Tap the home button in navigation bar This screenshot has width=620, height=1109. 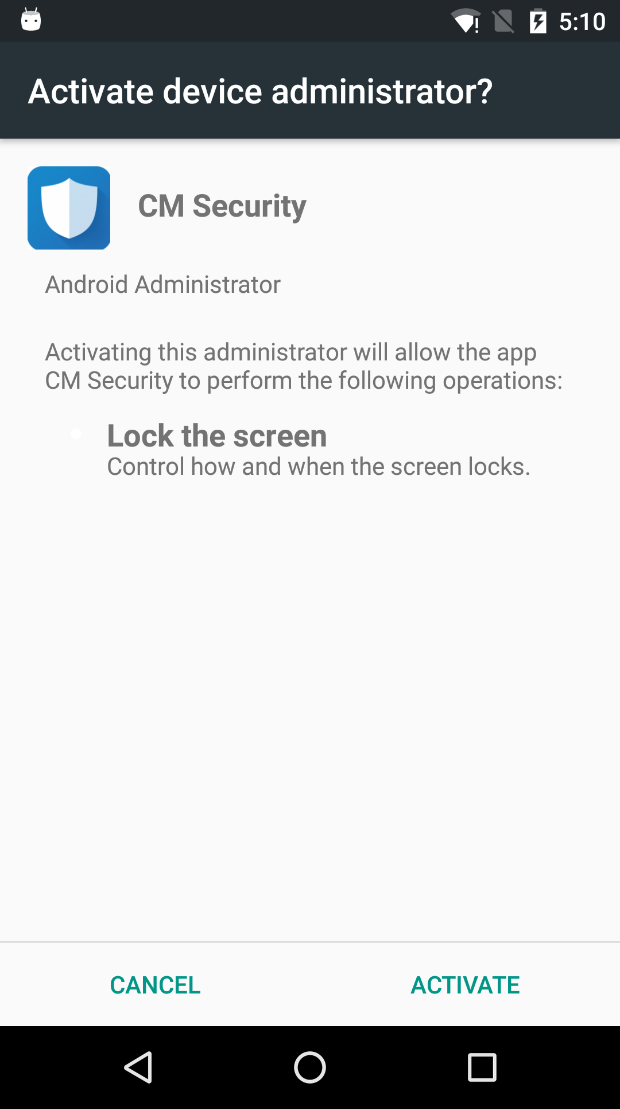310,1067
